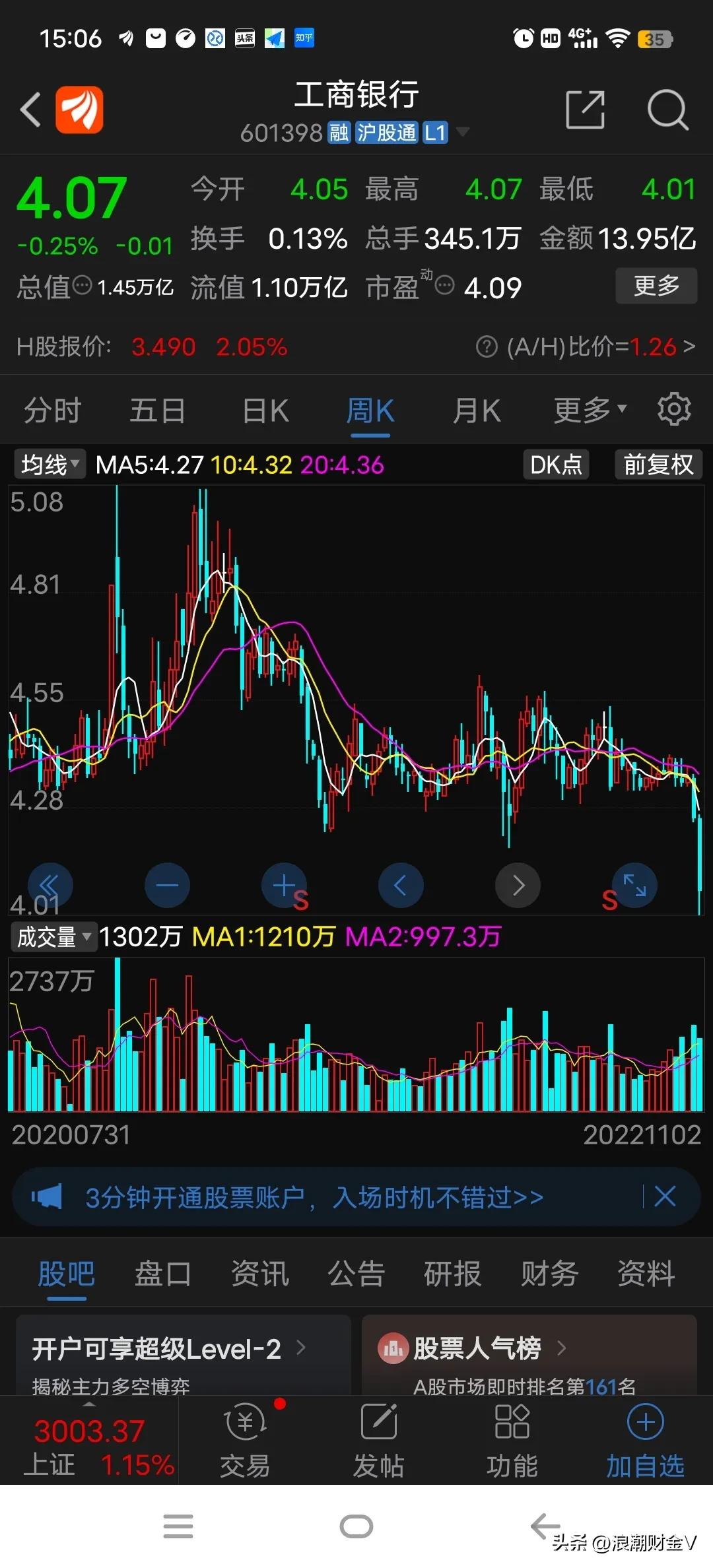Open the 成交量 volume indicator dropdown
The width and height of the screenshot is (713, 1568).
pyautogui.click(x=53, y=936)
